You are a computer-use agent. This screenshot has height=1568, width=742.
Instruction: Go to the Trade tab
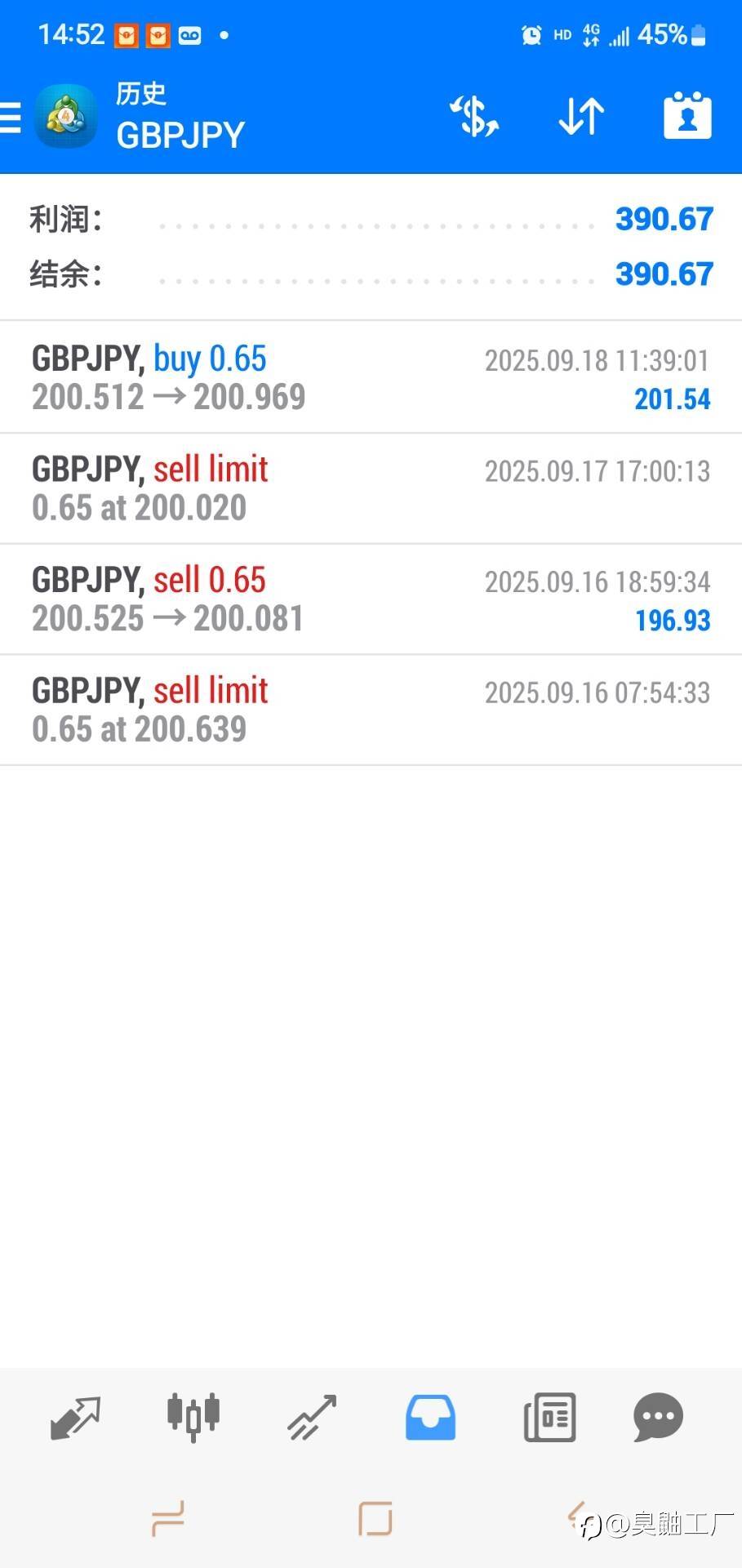point(312,1417)
